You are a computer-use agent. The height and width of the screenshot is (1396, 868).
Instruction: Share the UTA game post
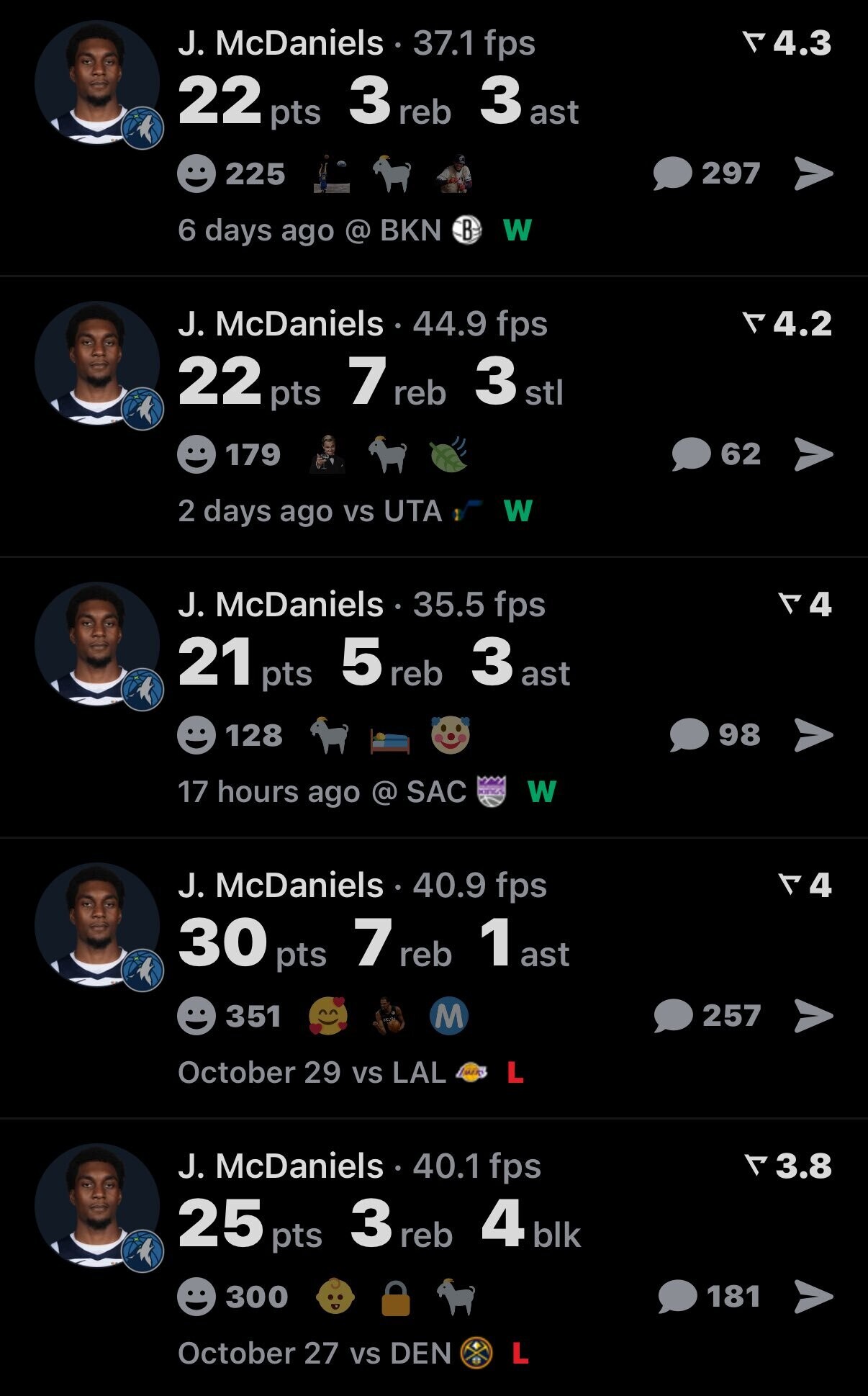click(x=814, y=454)
